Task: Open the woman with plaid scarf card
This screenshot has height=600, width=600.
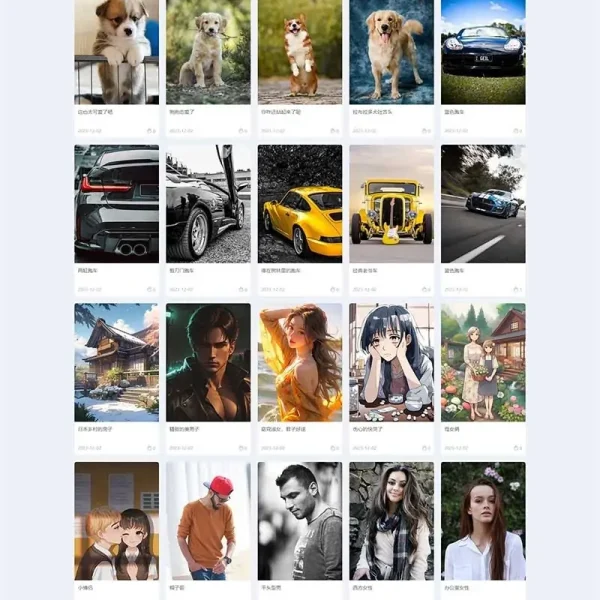Action: (x=391, y=521)
